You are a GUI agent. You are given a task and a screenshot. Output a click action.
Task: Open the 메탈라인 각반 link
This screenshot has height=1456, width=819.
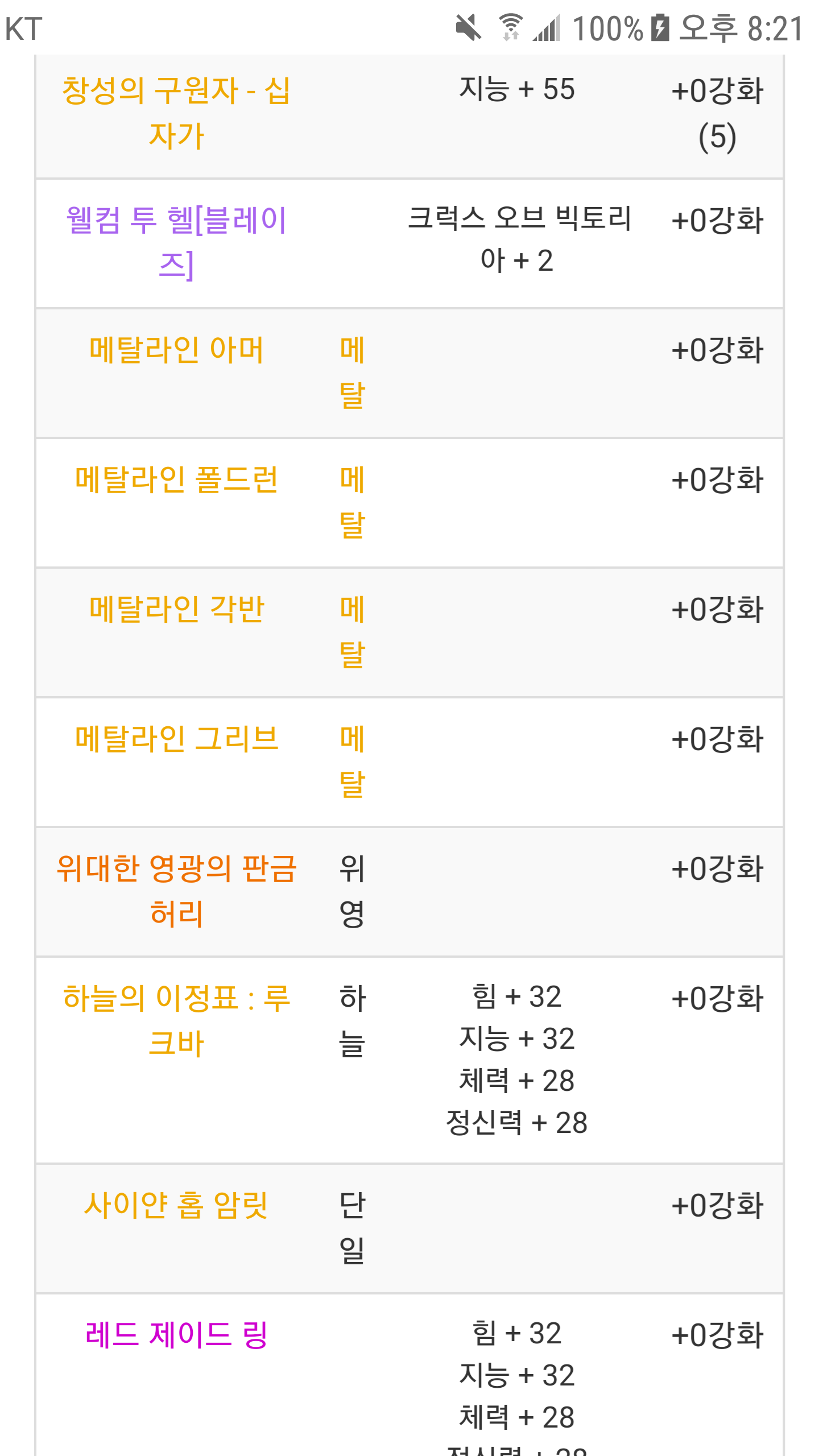(176, 609)
